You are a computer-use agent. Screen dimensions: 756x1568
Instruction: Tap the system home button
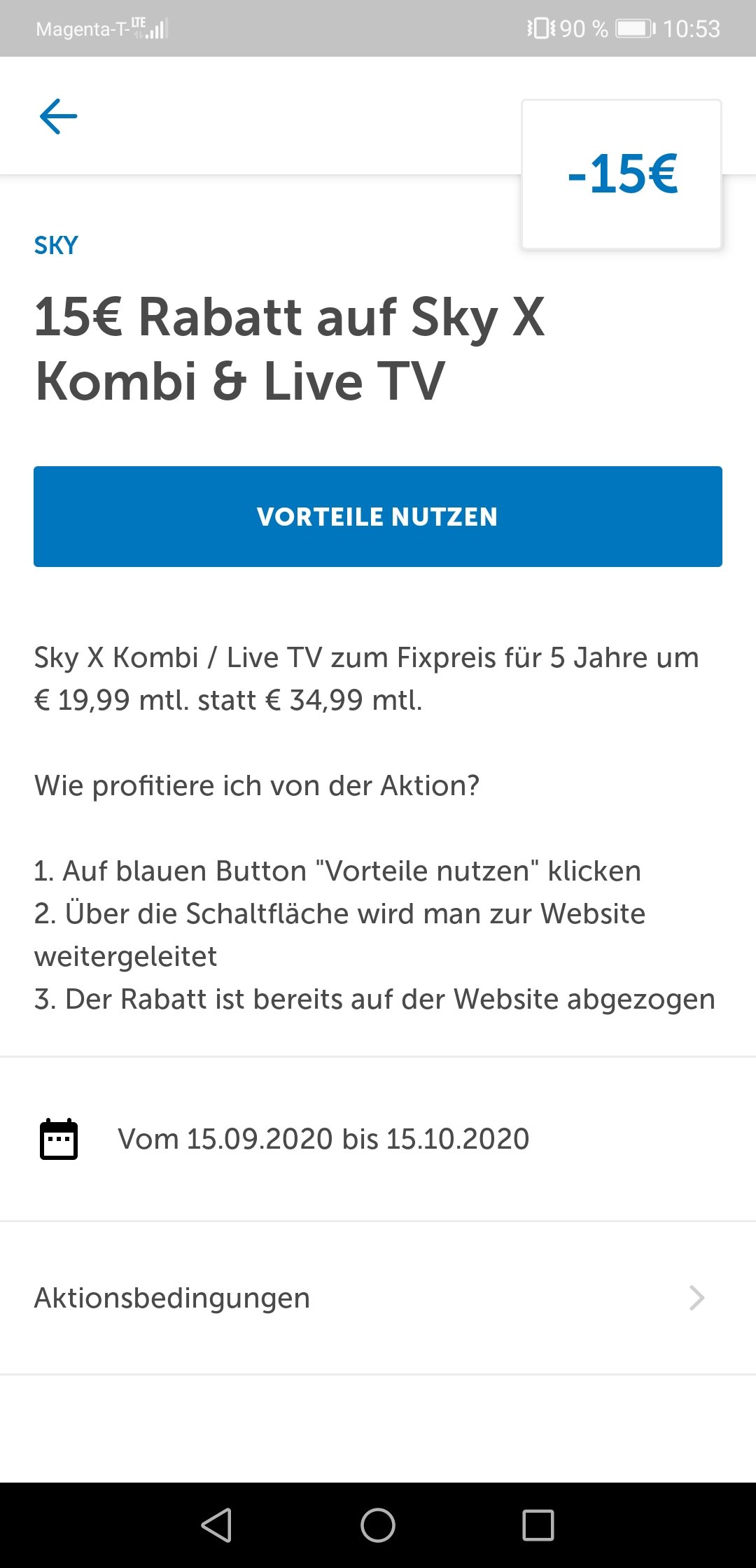378,1525
